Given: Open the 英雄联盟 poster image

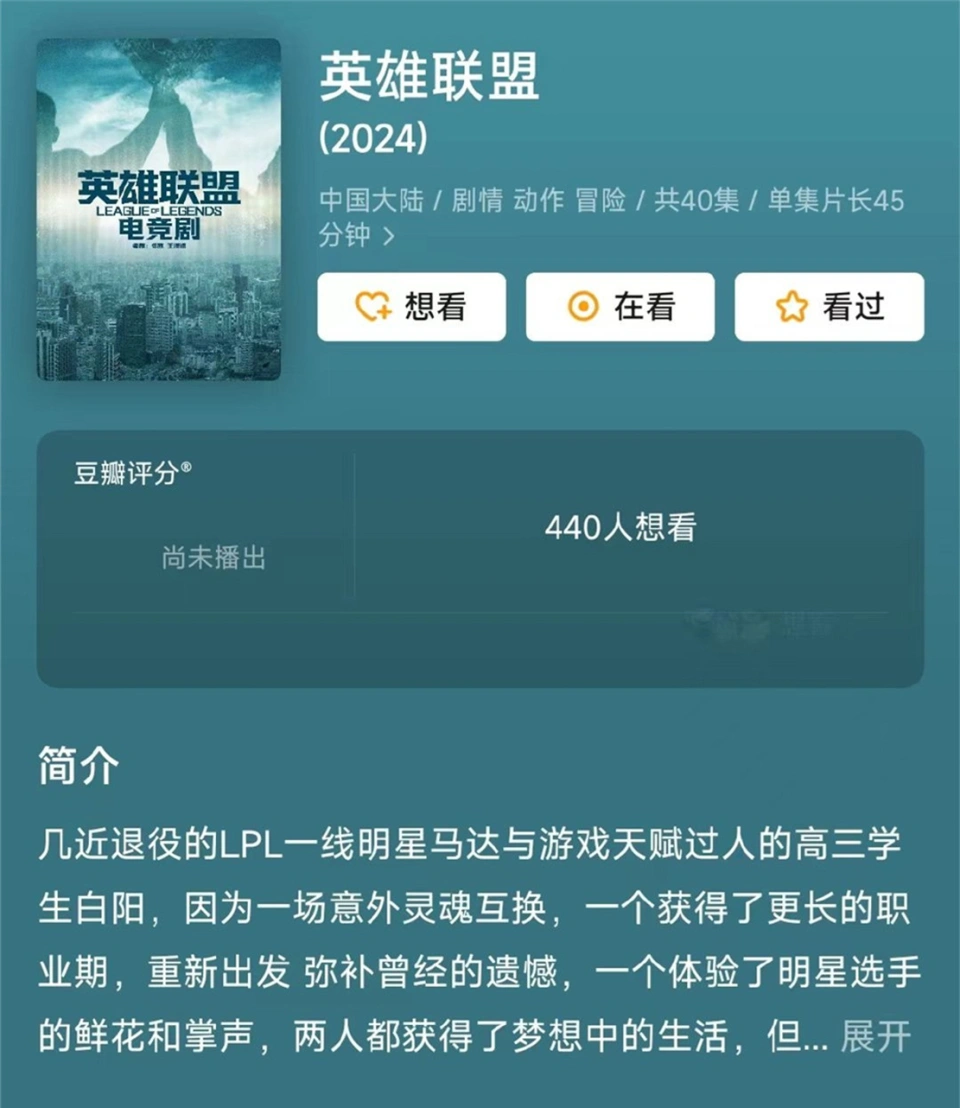Looking at the screenshot, I should (159, 209).
